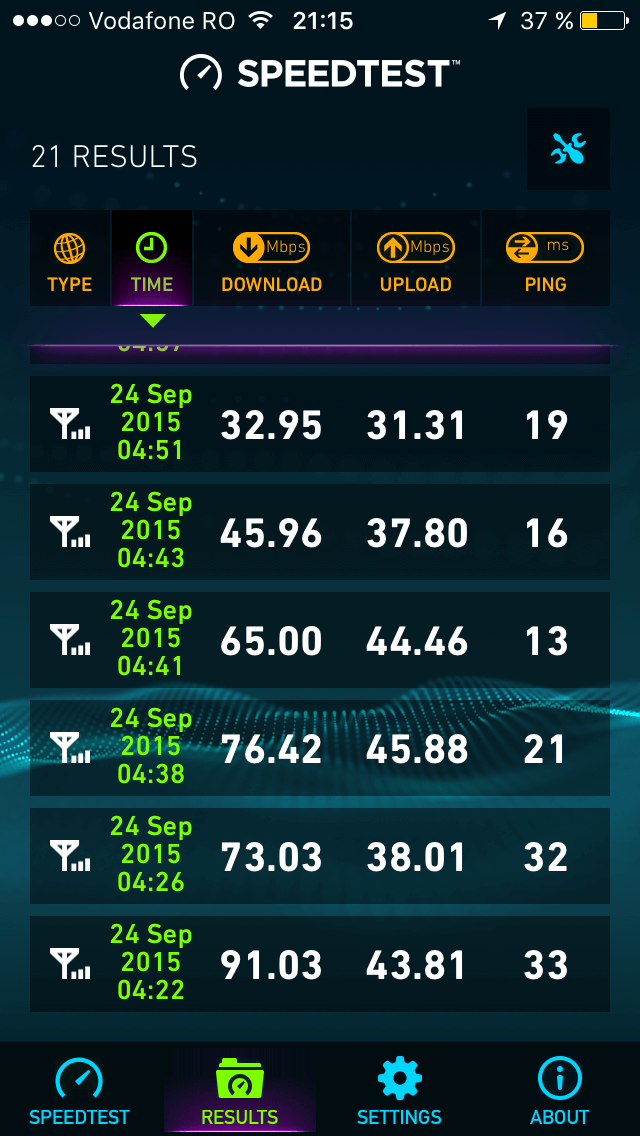
Task: Open the 04:43 result with 45.96 download
Action: tap(320, 532)
